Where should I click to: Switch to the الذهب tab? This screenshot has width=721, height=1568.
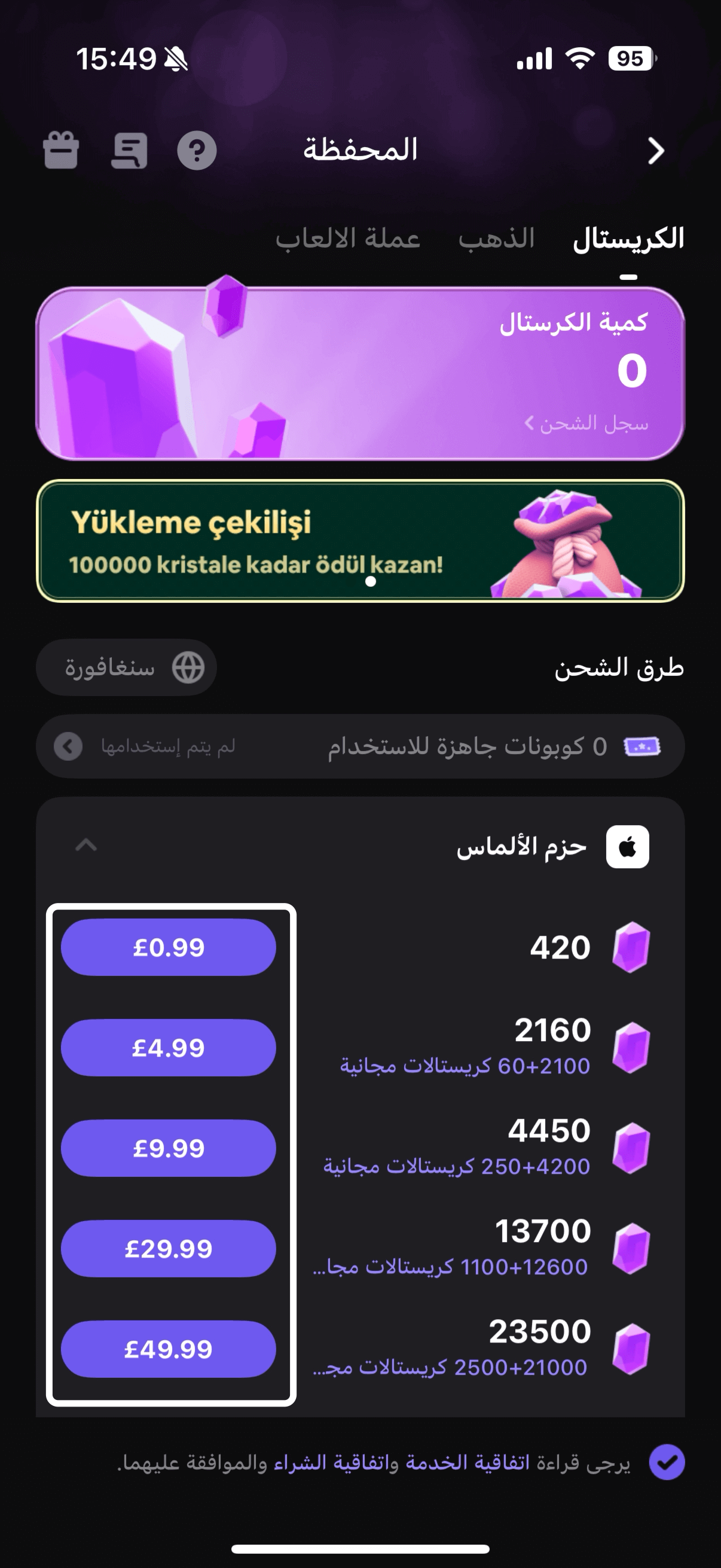tap(496, 239)
